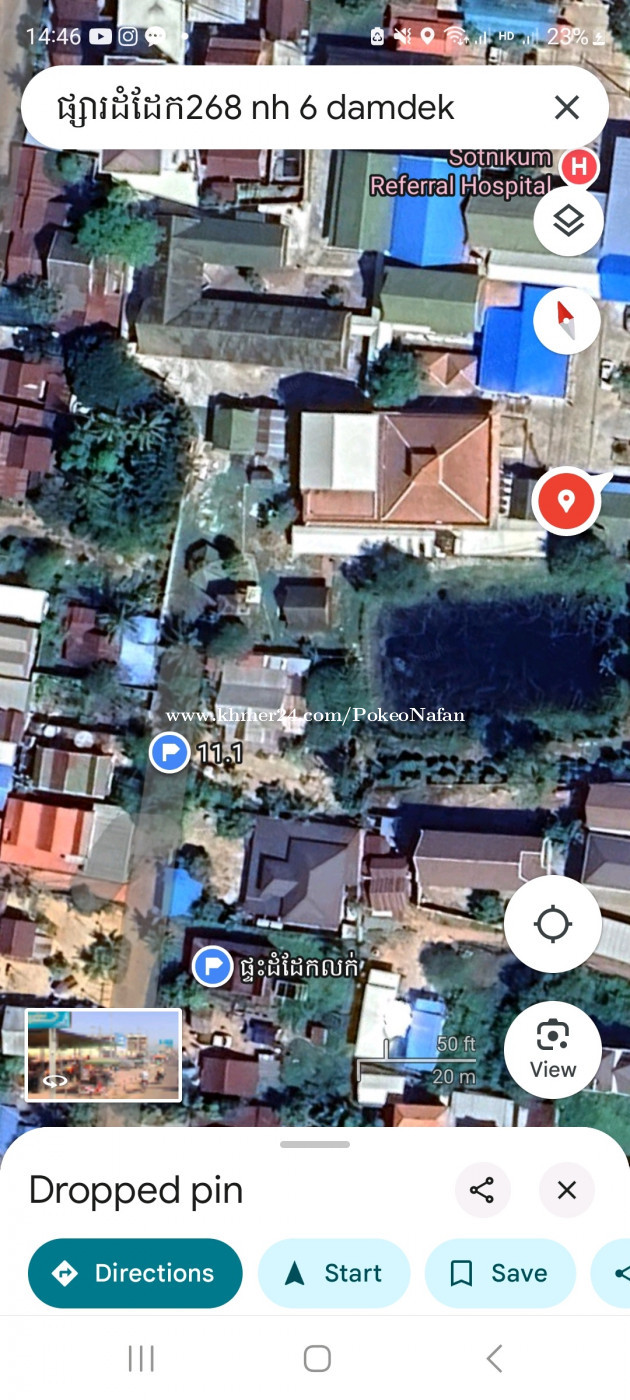630x1400 pixels.
Task: Tap the red dropped pin marker
Action: [x=566, y=501]
